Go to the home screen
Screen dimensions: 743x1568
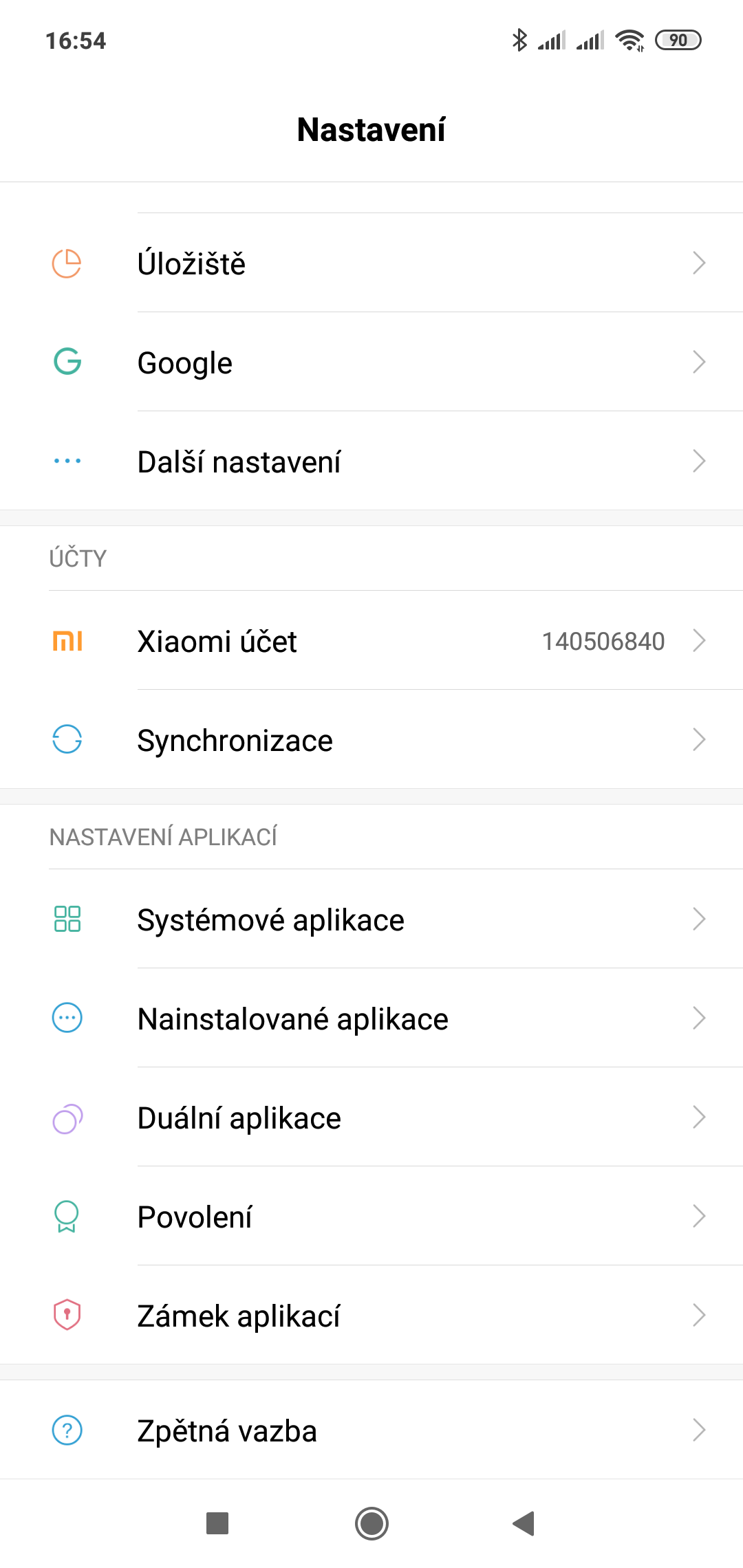pos(371,1523)
